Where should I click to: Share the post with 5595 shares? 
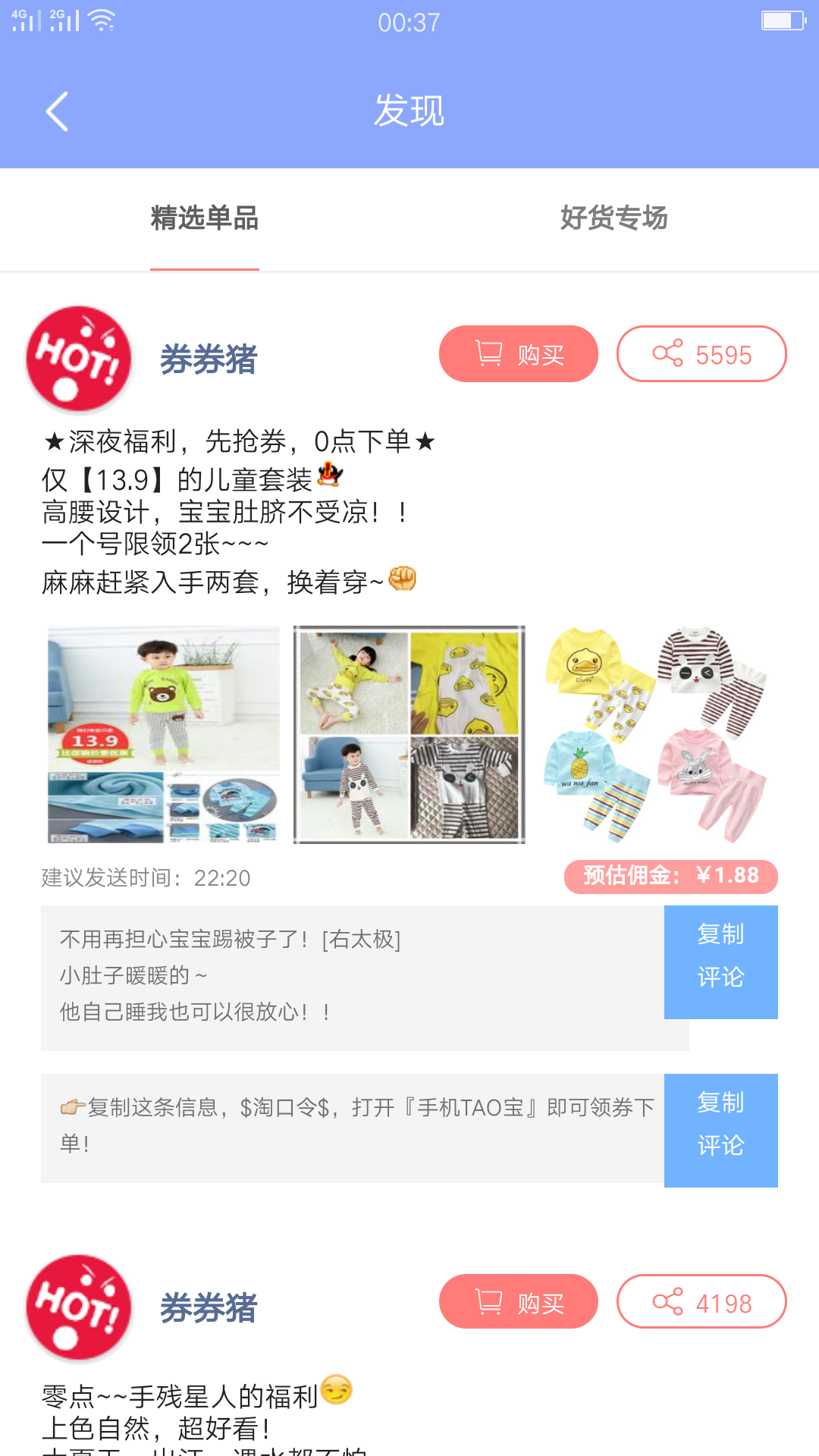tap(701, 354)
